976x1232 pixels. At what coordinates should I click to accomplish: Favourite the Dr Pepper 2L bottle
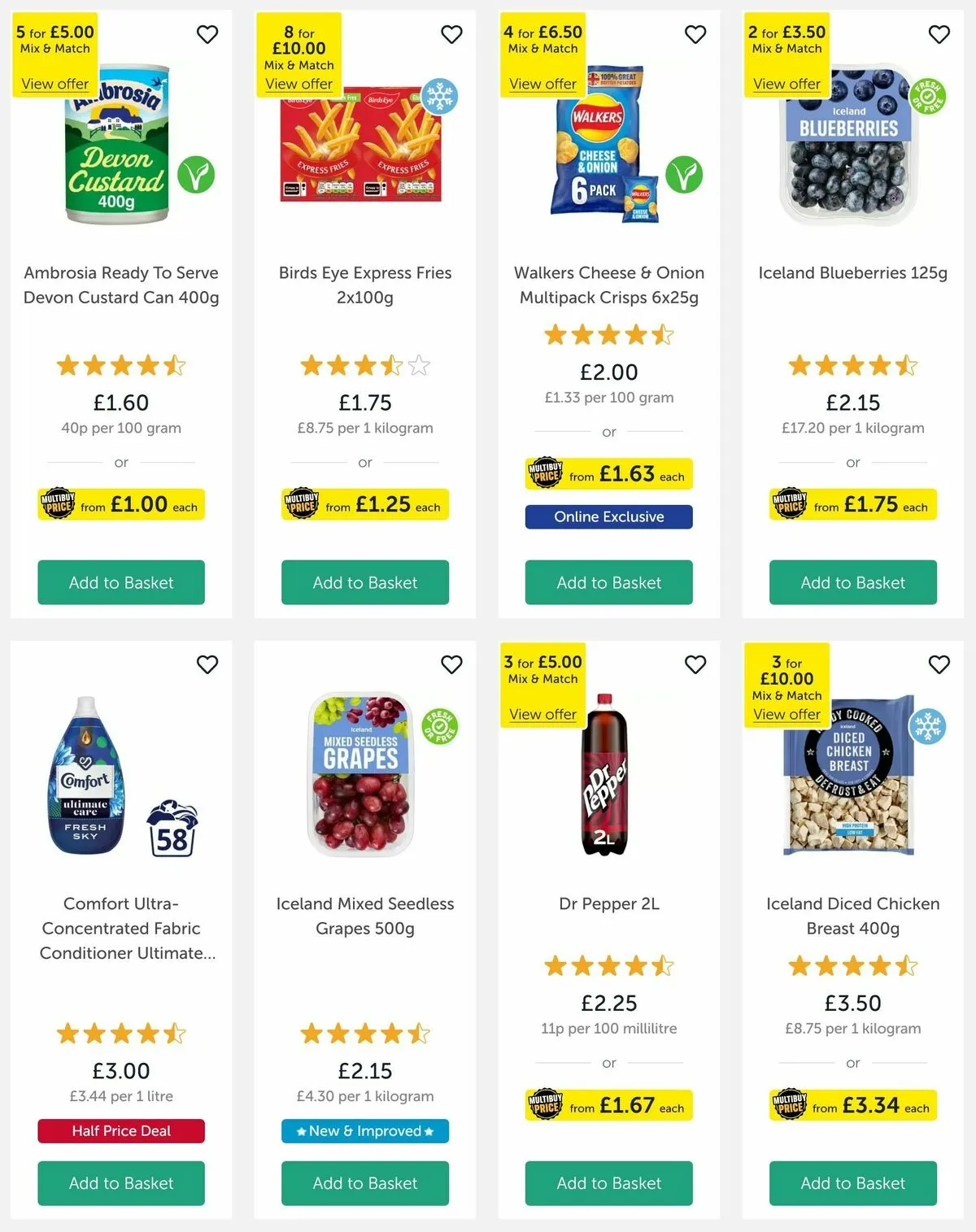[x=695, y=664]
